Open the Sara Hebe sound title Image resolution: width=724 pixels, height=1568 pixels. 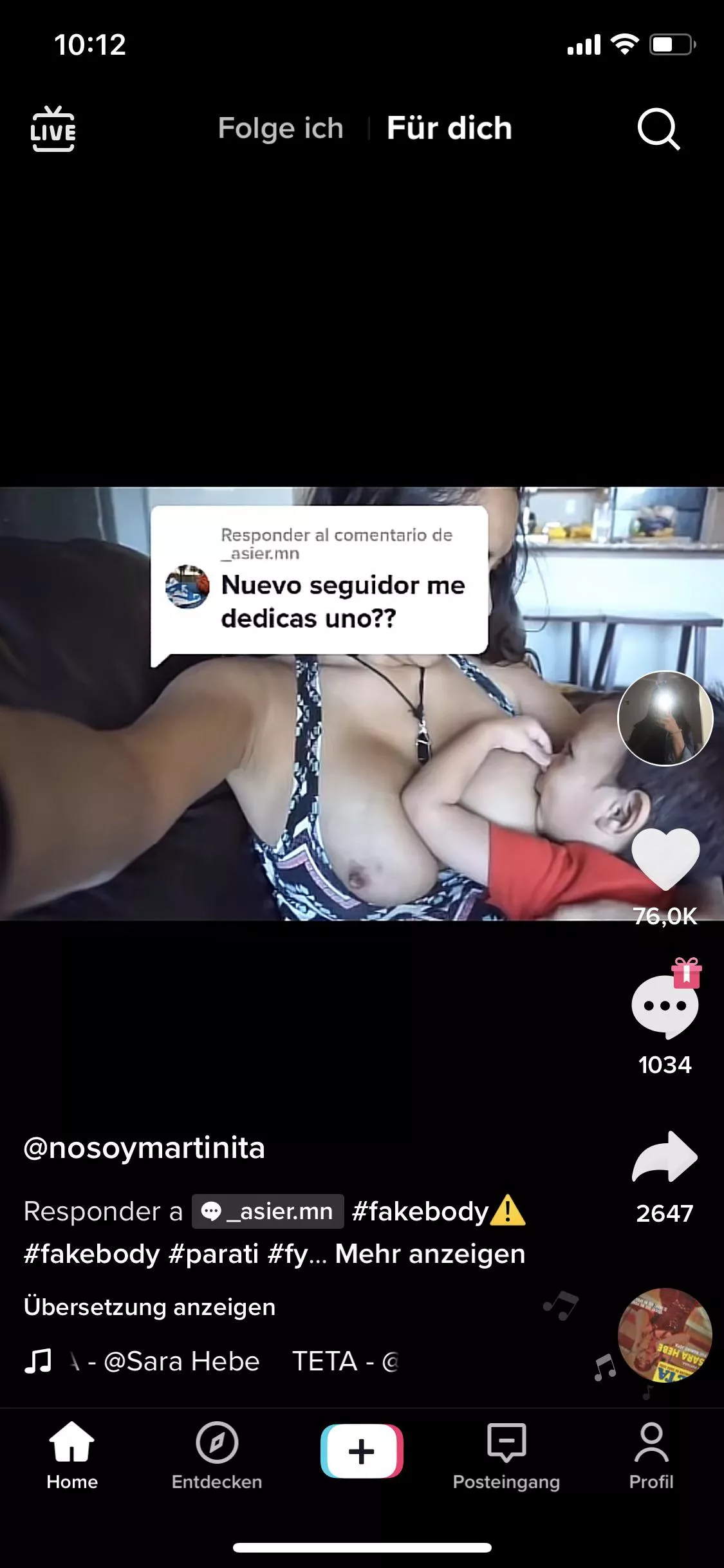click(x=180, y=1361)
